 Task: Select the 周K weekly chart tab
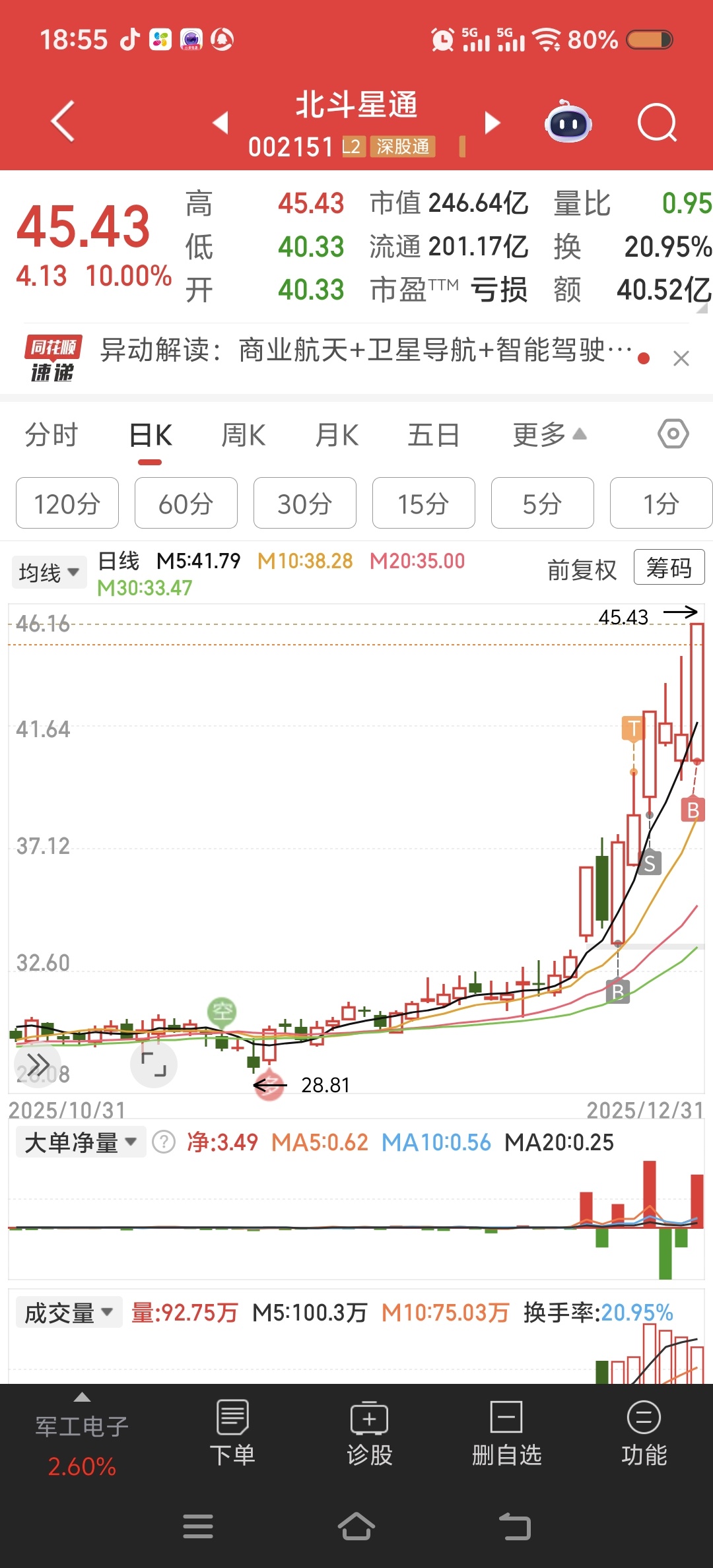tap(243, 436)
